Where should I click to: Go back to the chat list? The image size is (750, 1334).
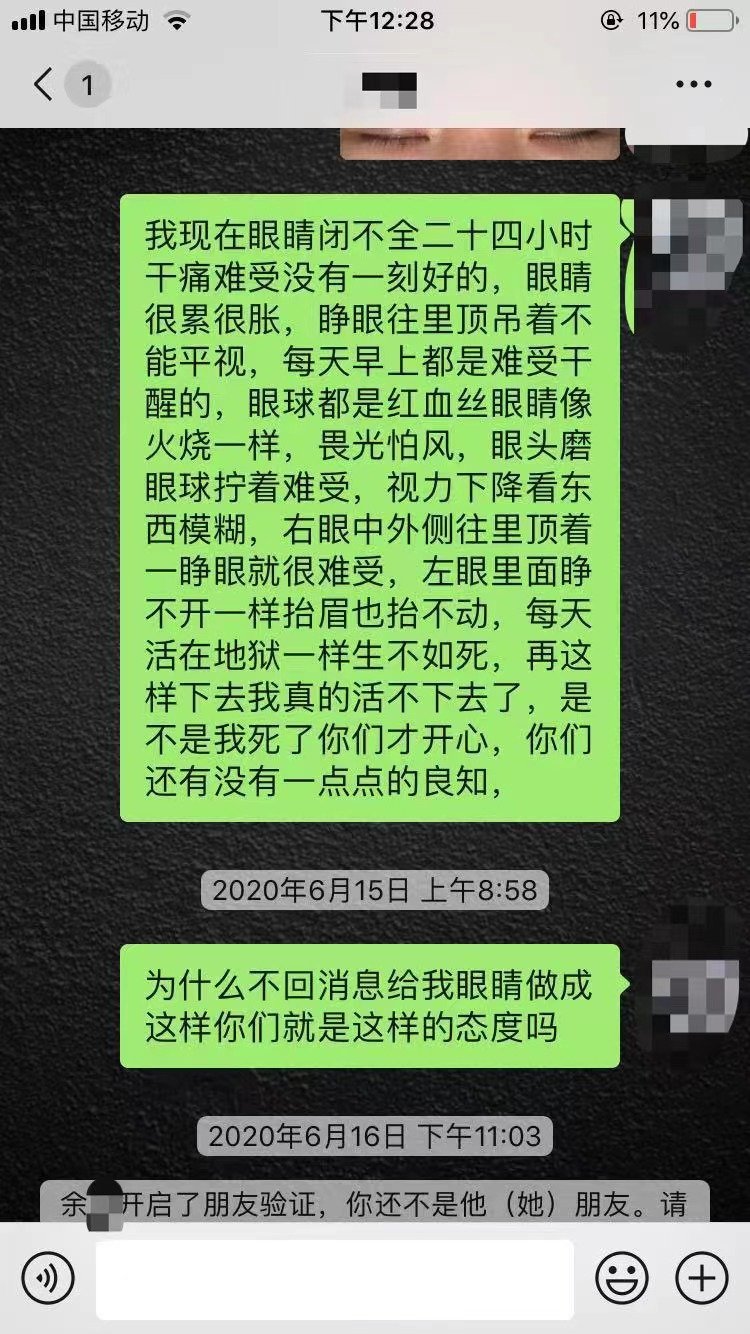click(x=44, y=85)
